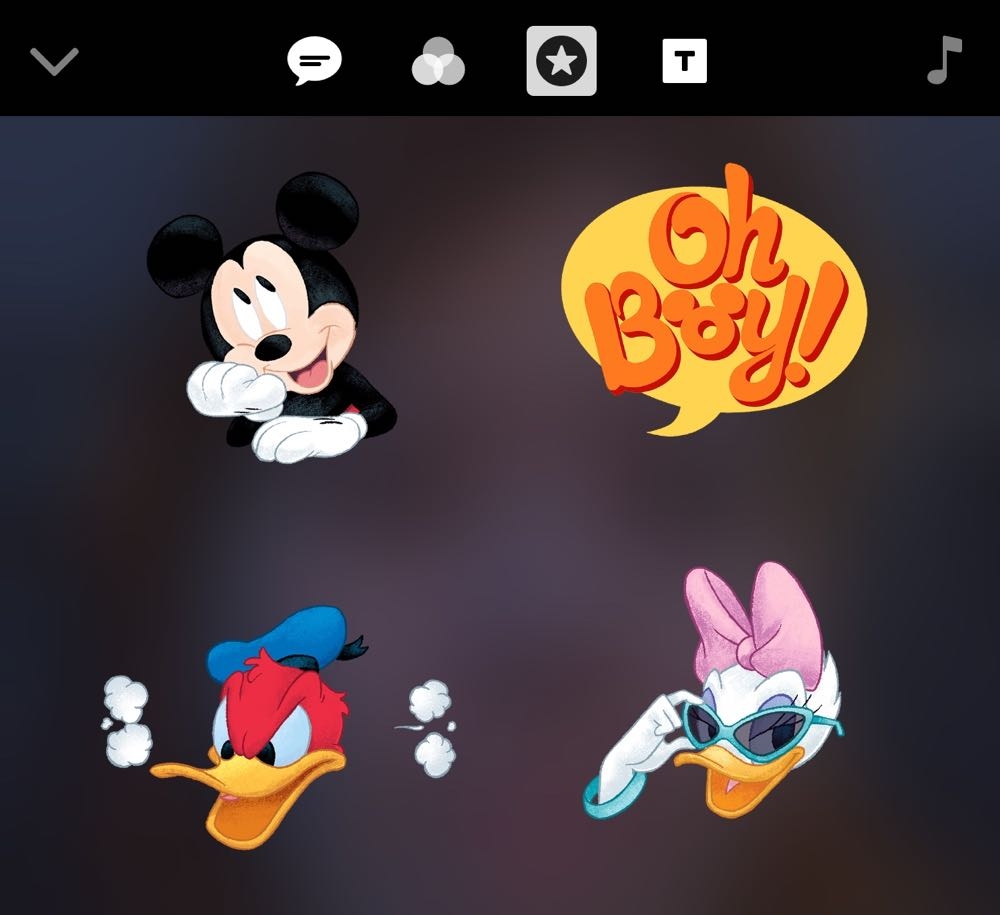Open the filters tool
The height and width of the screenshot is (915, 1000).
coord(438,62)
